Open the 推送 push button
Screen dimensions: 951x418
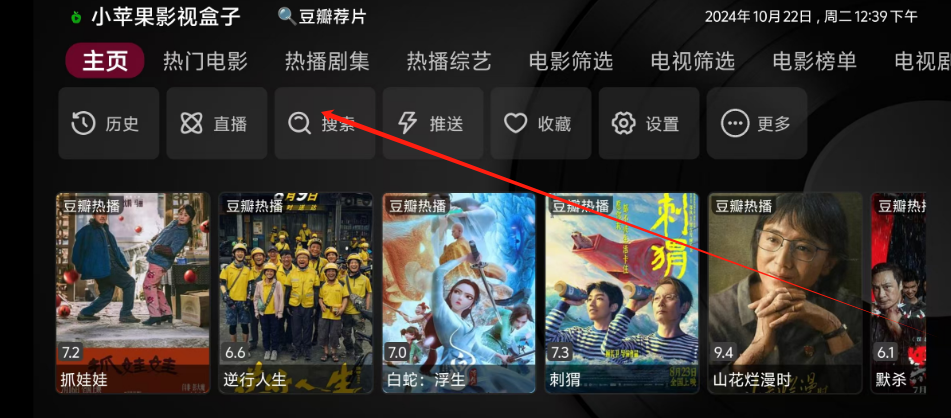pos(432,124)
